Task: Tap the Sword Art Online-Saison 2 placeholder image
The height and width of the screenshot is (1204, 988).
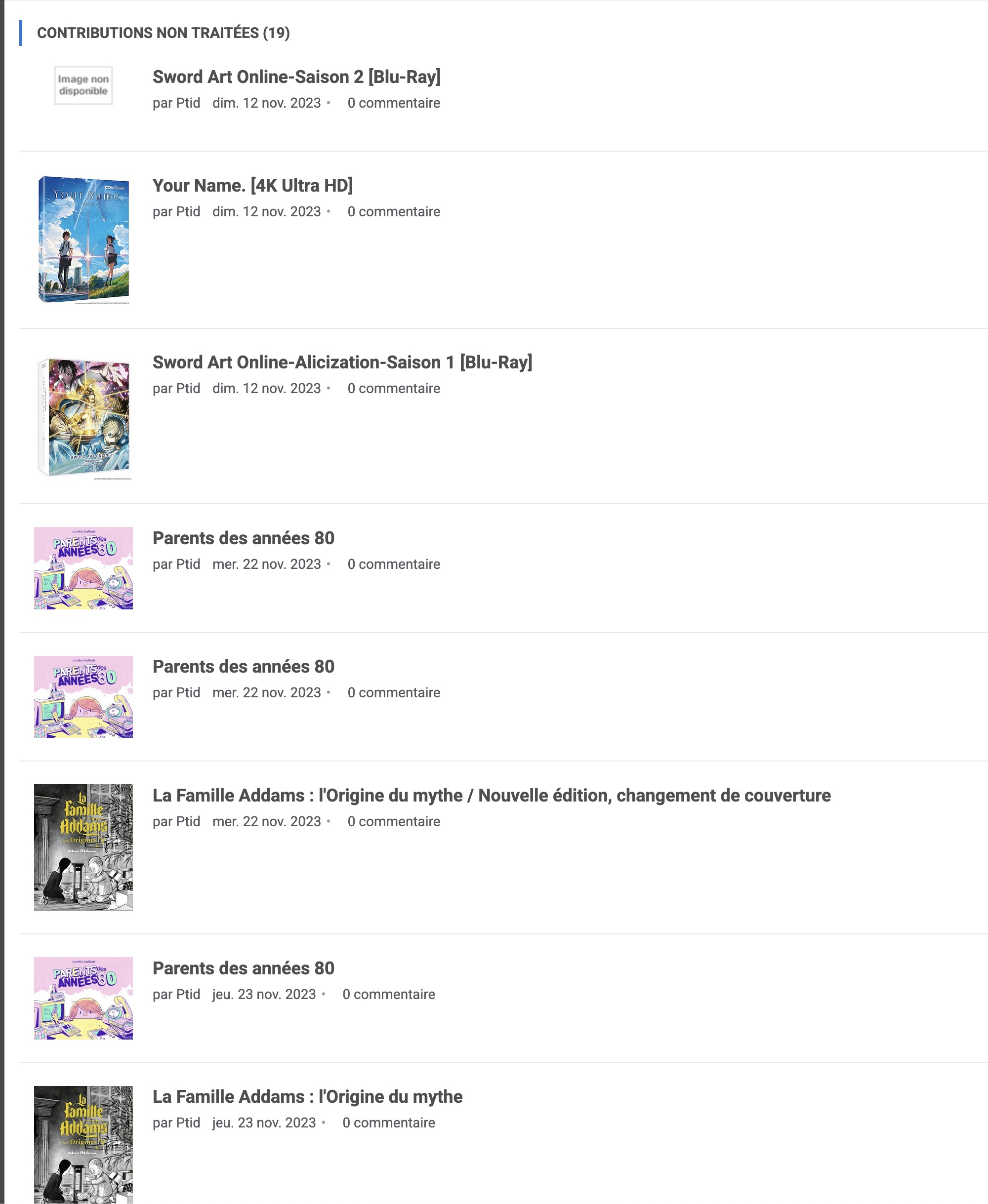Action: pos(83,85)
